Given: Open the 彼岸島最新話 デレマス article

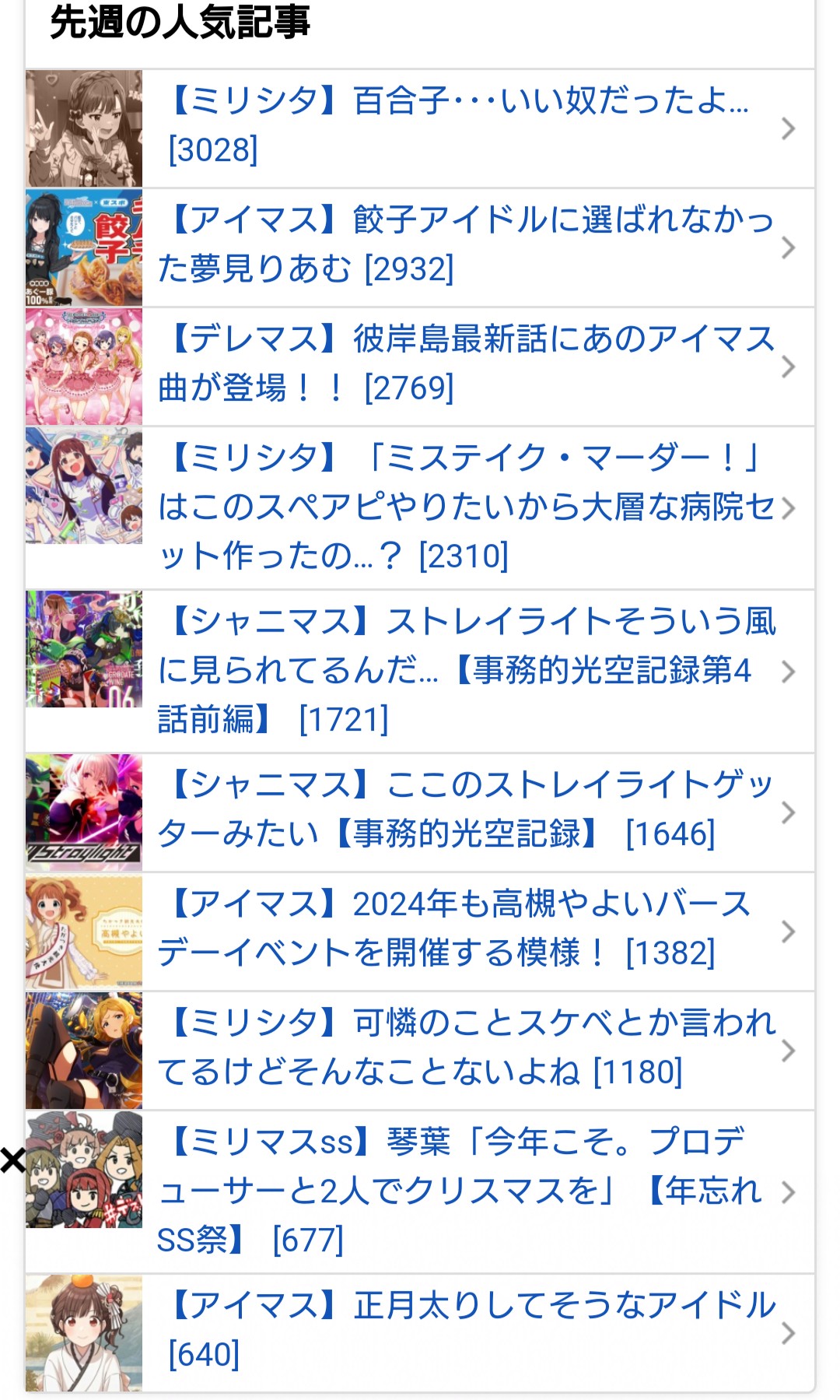Looking at the screenshot, I should [x=420, y=367].
